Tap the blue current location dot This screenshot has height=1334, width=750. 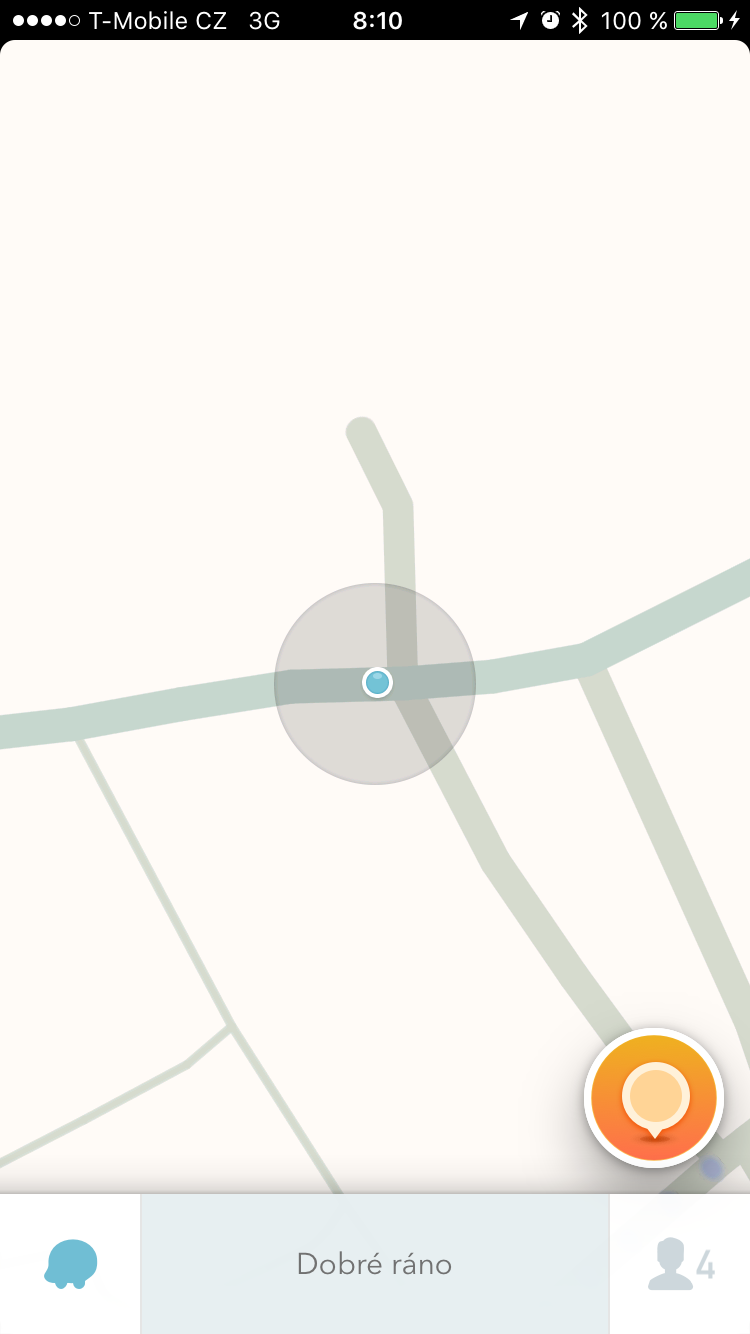pos(377,683)
